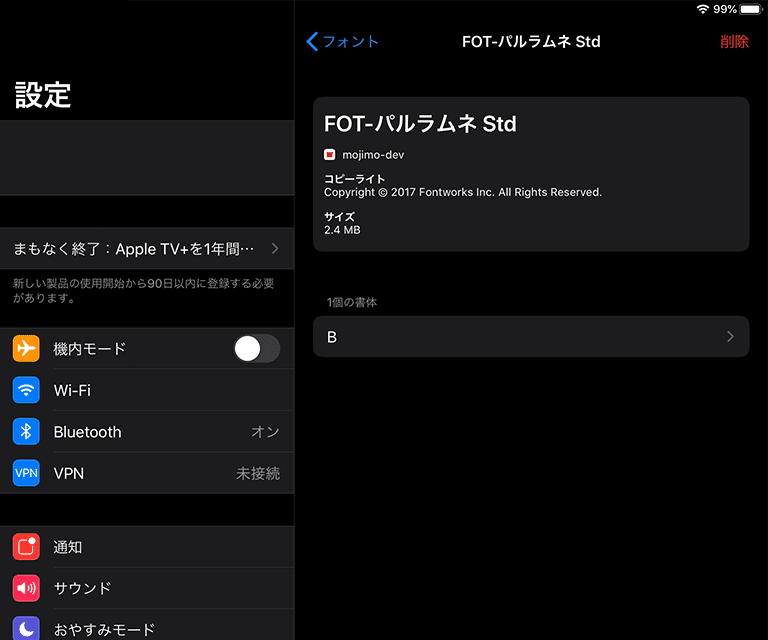Open the B typeface row
This screenshot has height=640, width=768.
coord(530,337)
